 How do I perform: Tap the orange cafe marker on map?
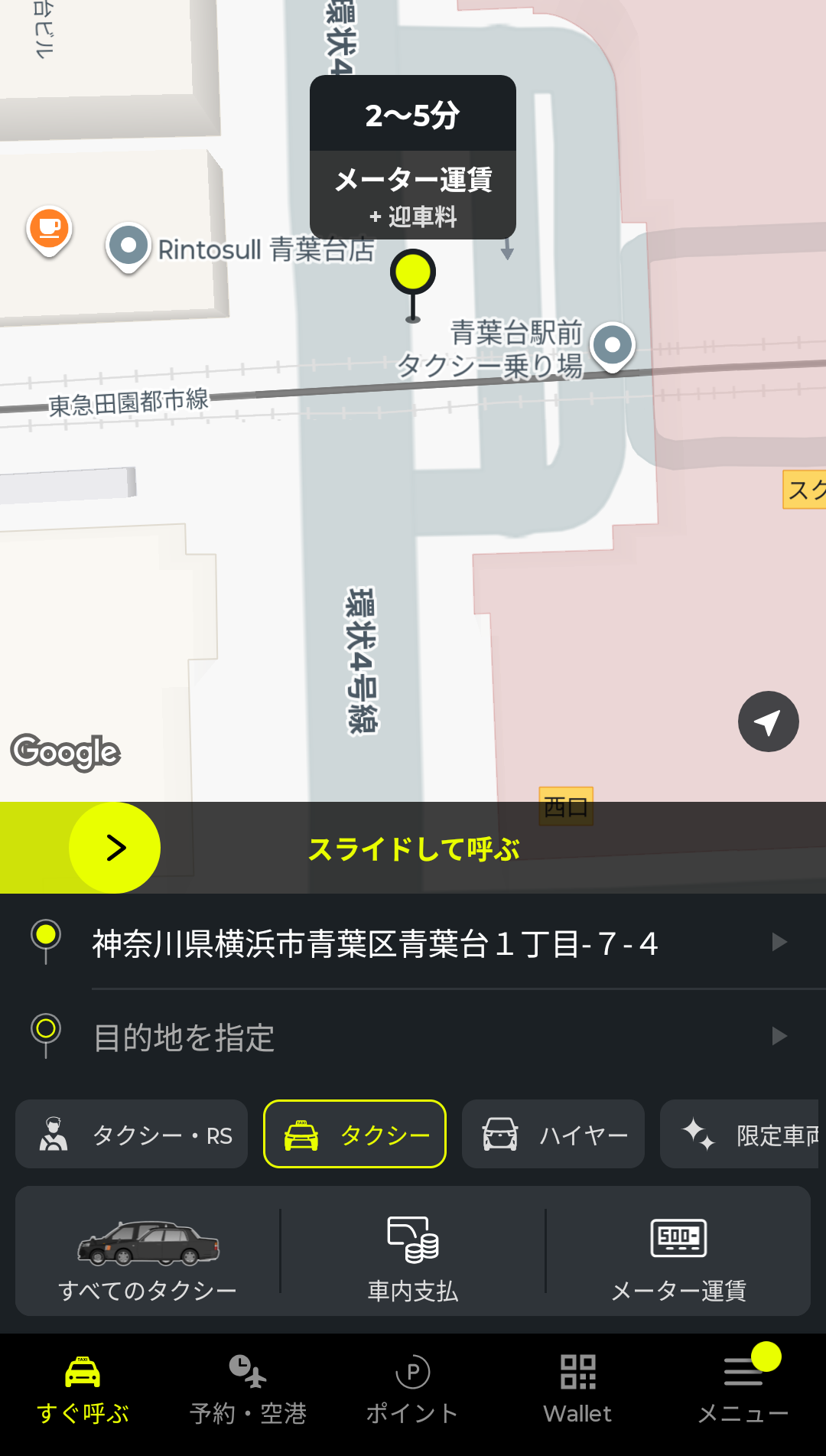pos(50,229)
